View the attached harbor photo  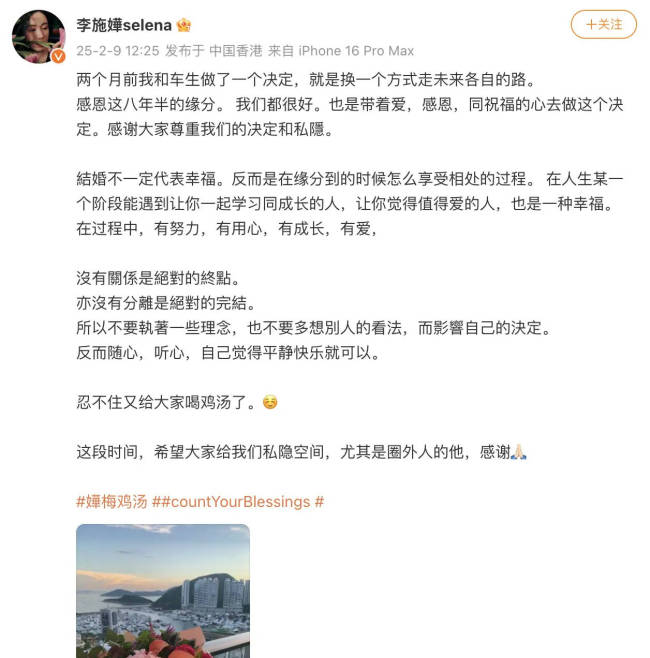point(163,590)
